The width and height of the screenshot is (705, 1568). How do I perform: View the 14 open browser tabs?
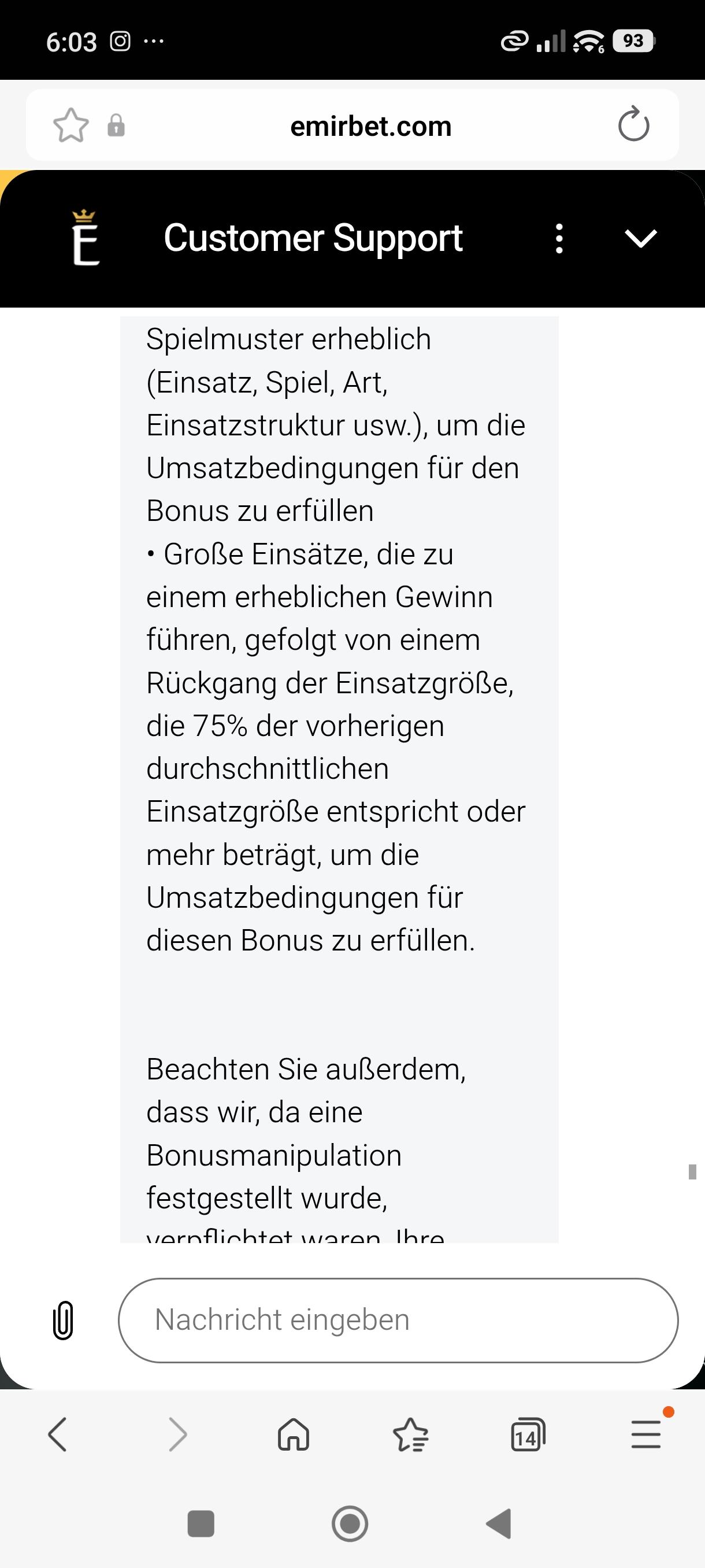coord(528,1434)
